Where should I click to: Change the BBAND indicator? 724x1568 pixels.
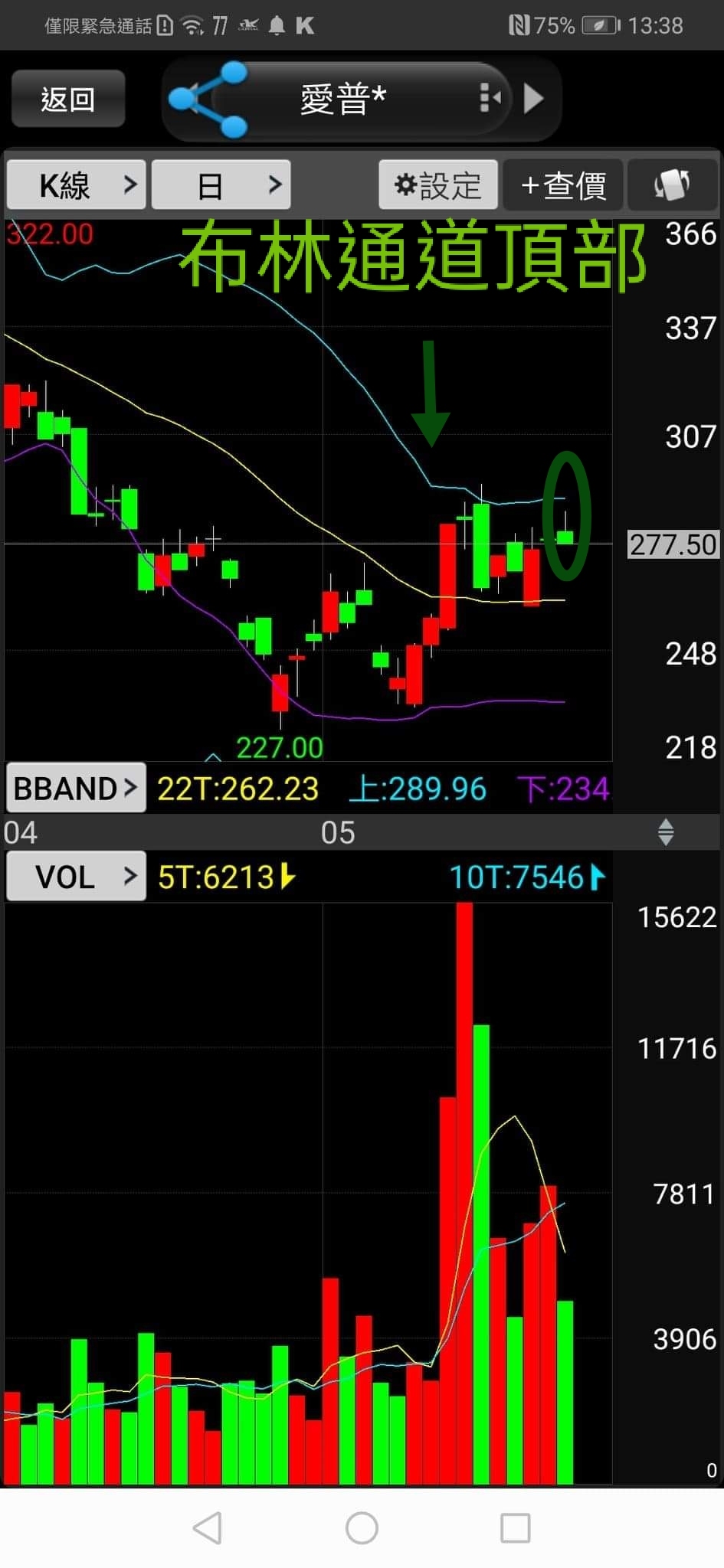coord(75,788)
